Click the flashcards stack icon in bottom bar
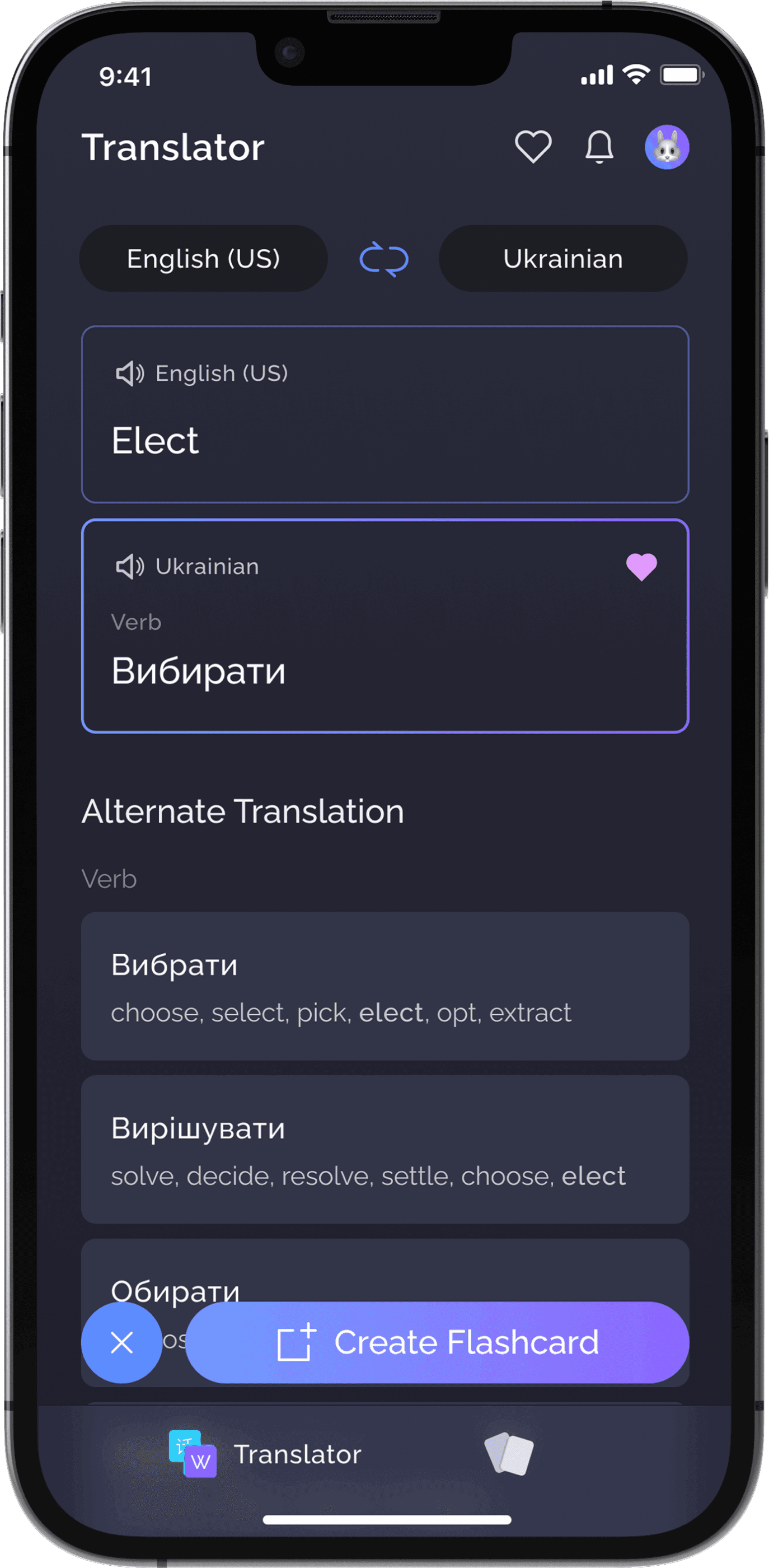769x1568 pixels. click(x=509, y=1455)
